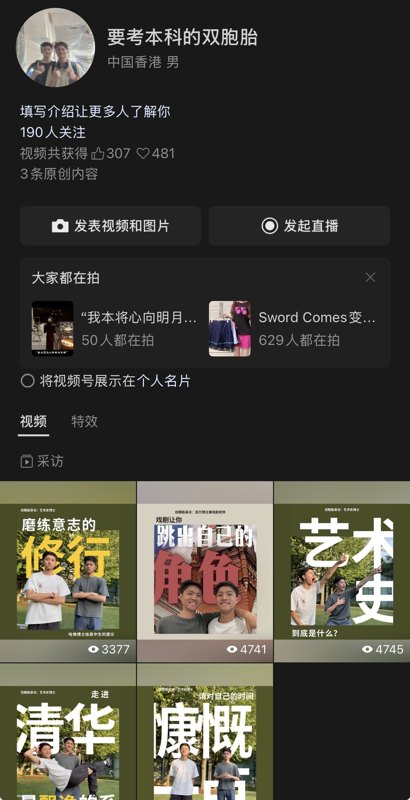Viewport: 410px width, 800px height.
Task: Open the 采访 collection
Action: pos(42,462)
